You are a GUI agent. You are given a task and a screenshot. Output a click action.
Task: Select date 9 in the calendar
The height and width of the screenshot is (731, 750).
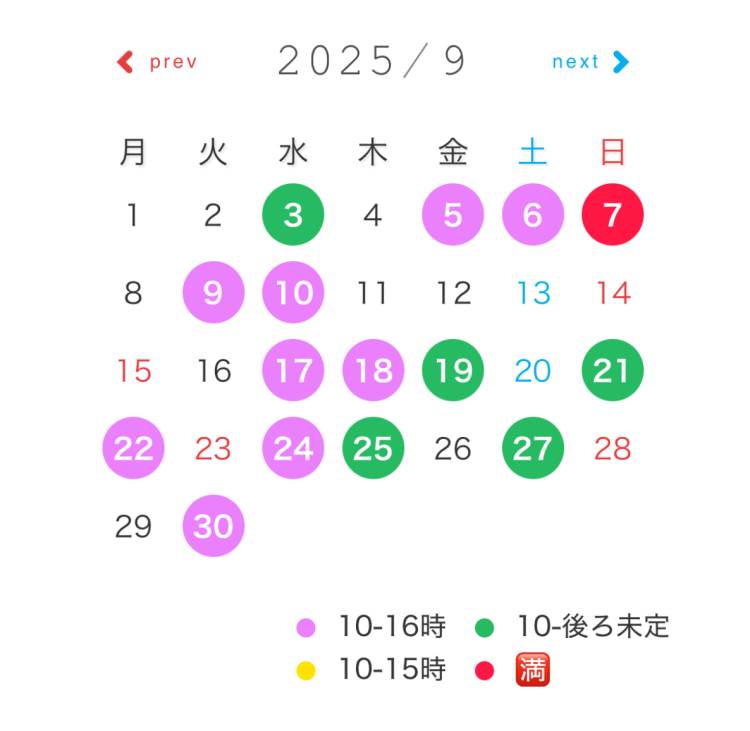click(213, 293)
